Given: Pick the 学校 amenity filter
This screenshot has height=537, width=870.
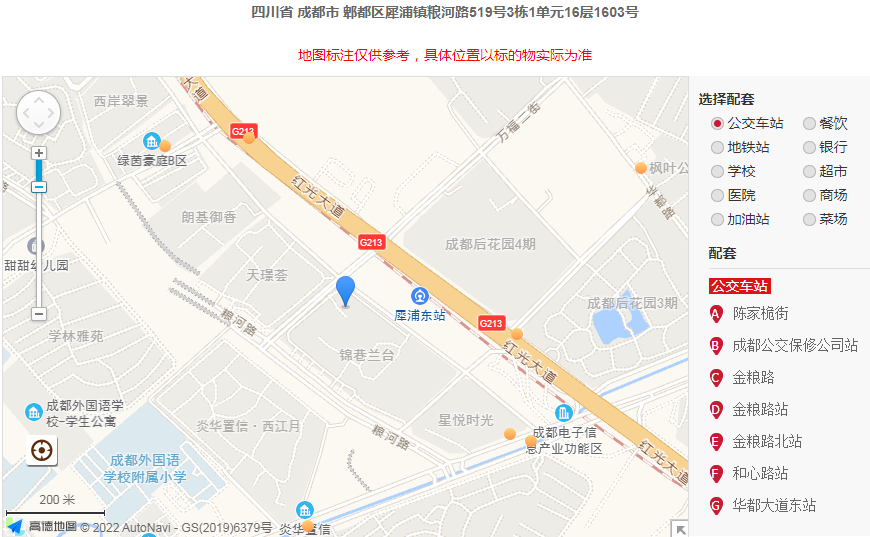Looking at the screenshot, I should coord(717,172).
